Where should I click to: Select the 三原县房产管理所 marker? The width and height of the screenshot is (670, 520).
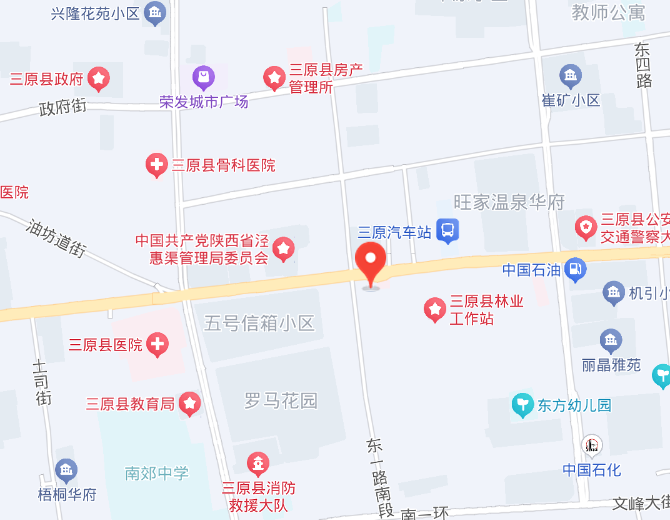point(274,79)
